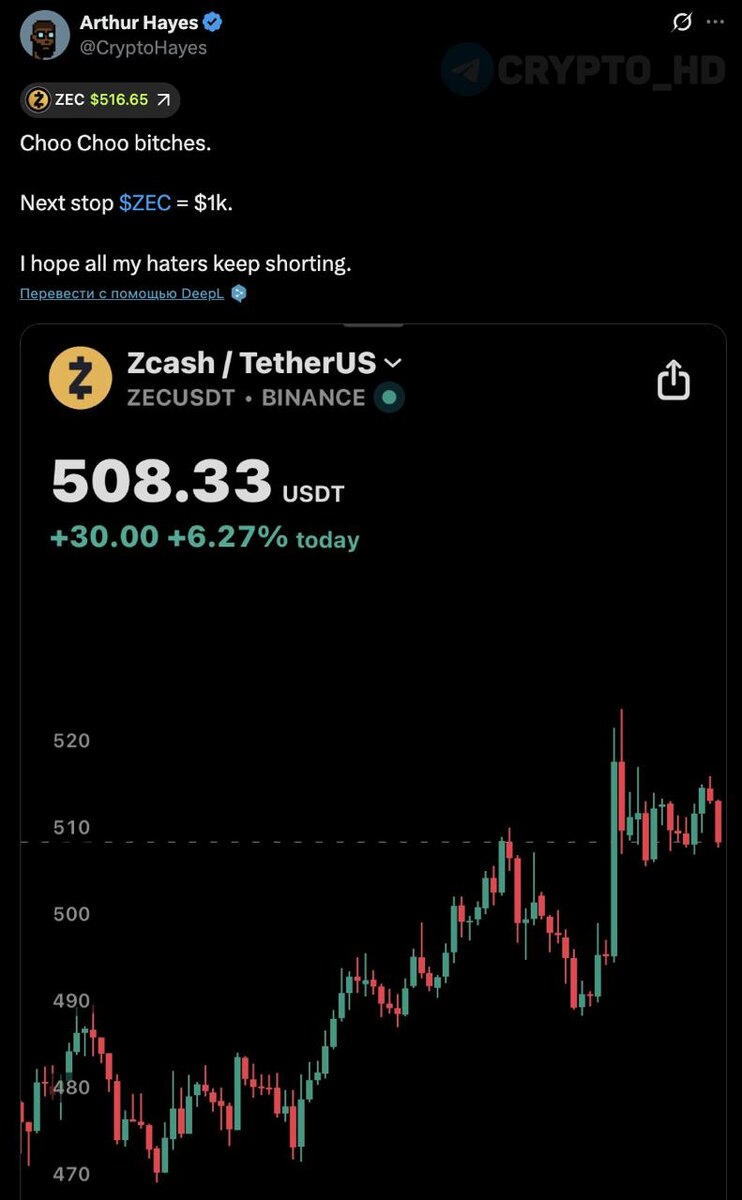Visit the @CryptoHayes handle
742x1200 pixels.
[x=143, y=47]
